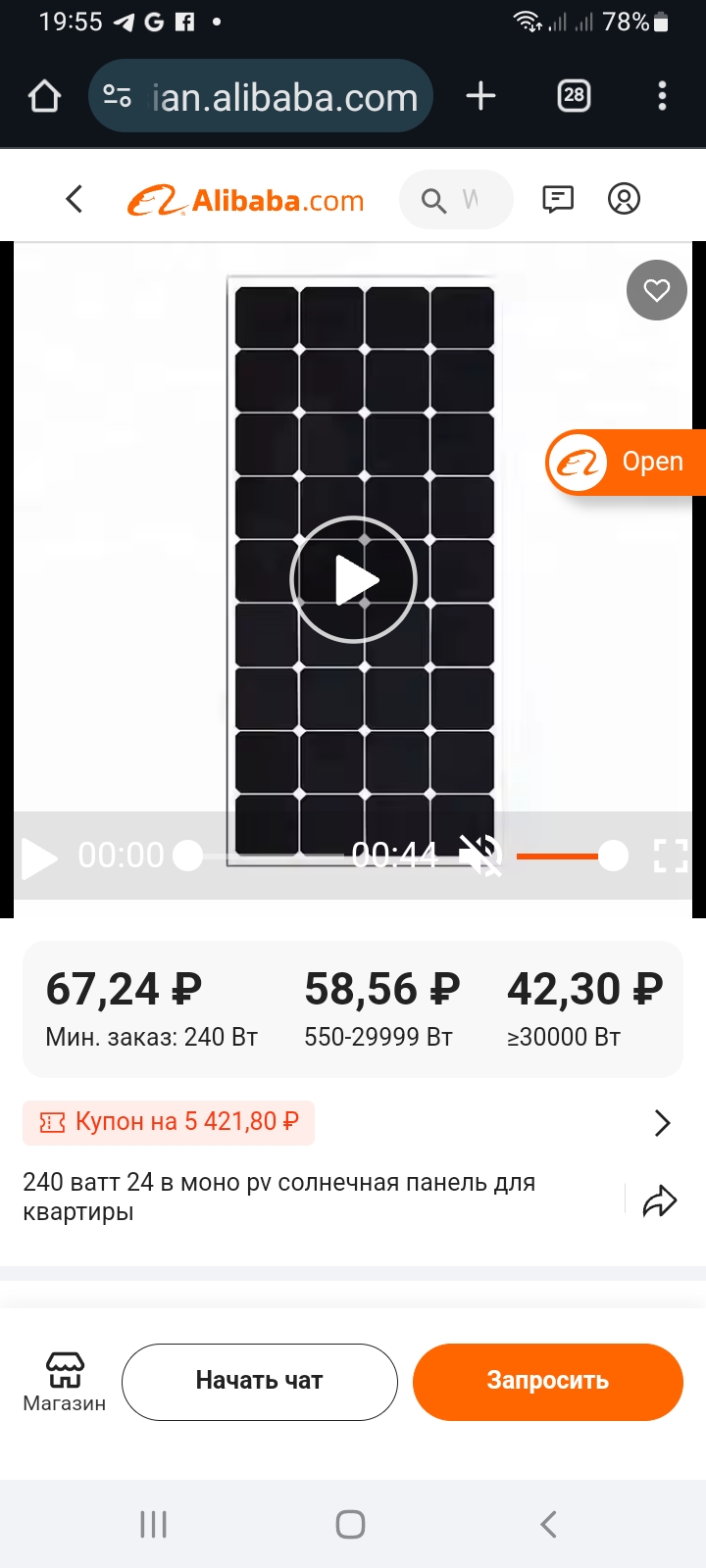Open the browser overflow menu
706x1568 pixels.
[x=662, y=96]
